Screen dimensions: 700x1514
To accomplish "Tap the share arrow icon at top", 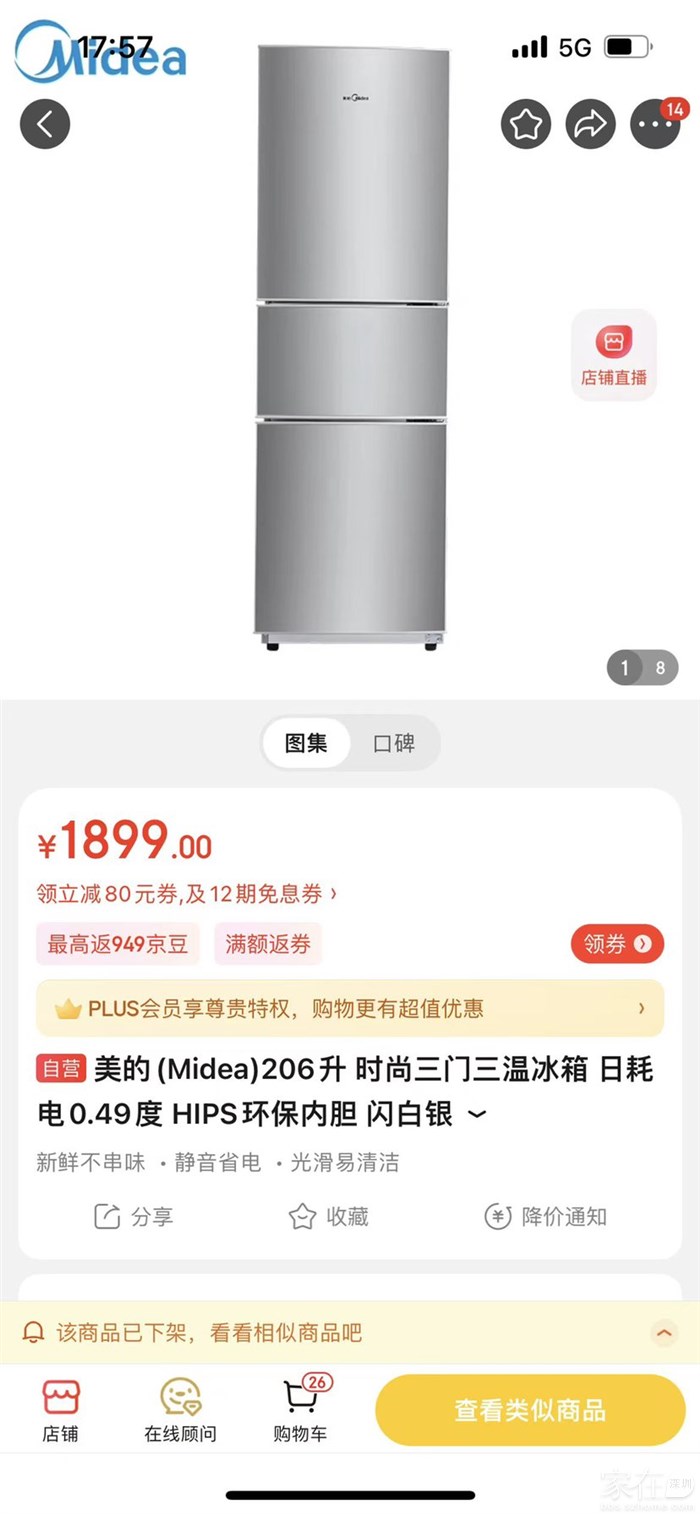I will 590,124.
